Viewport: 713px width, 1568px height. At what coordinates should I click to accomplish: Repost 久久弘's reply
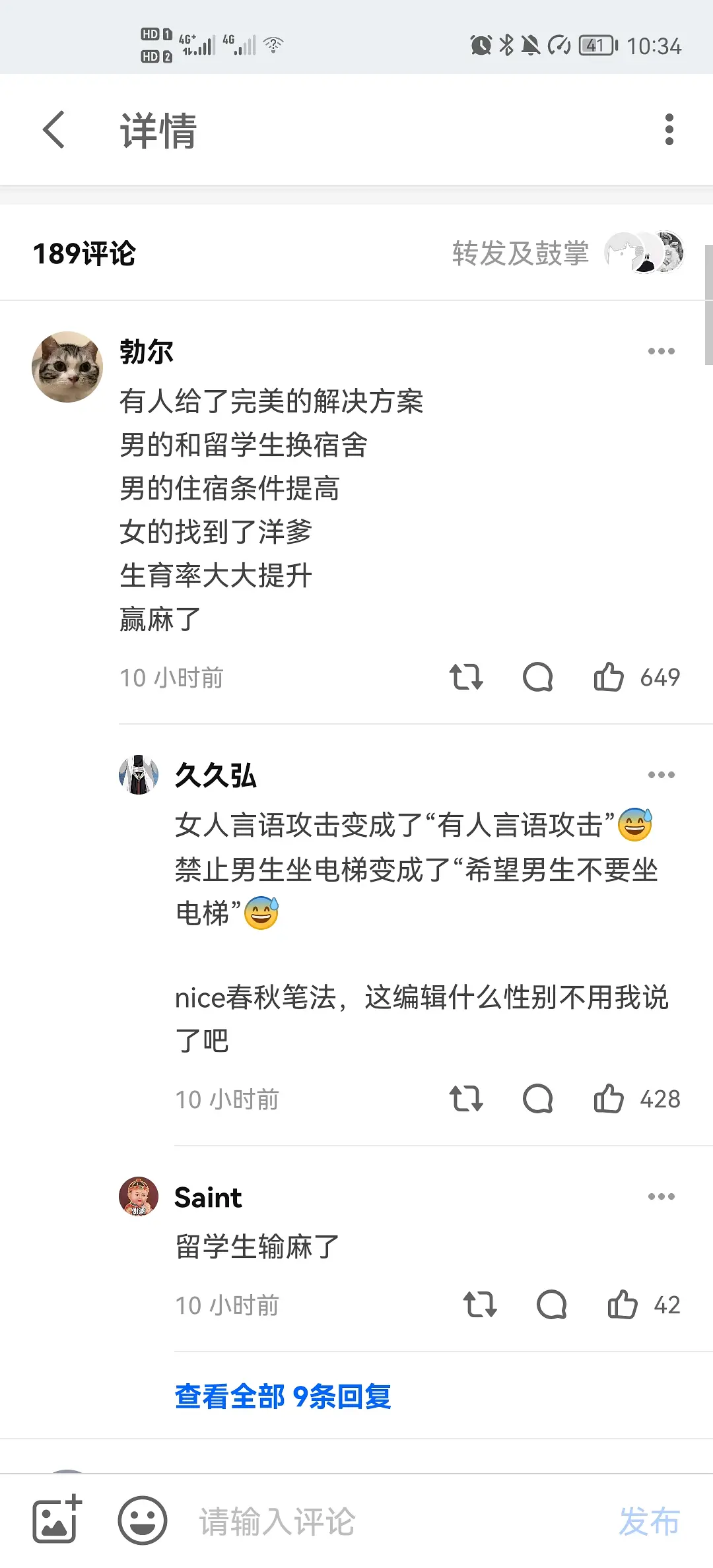466,1099
